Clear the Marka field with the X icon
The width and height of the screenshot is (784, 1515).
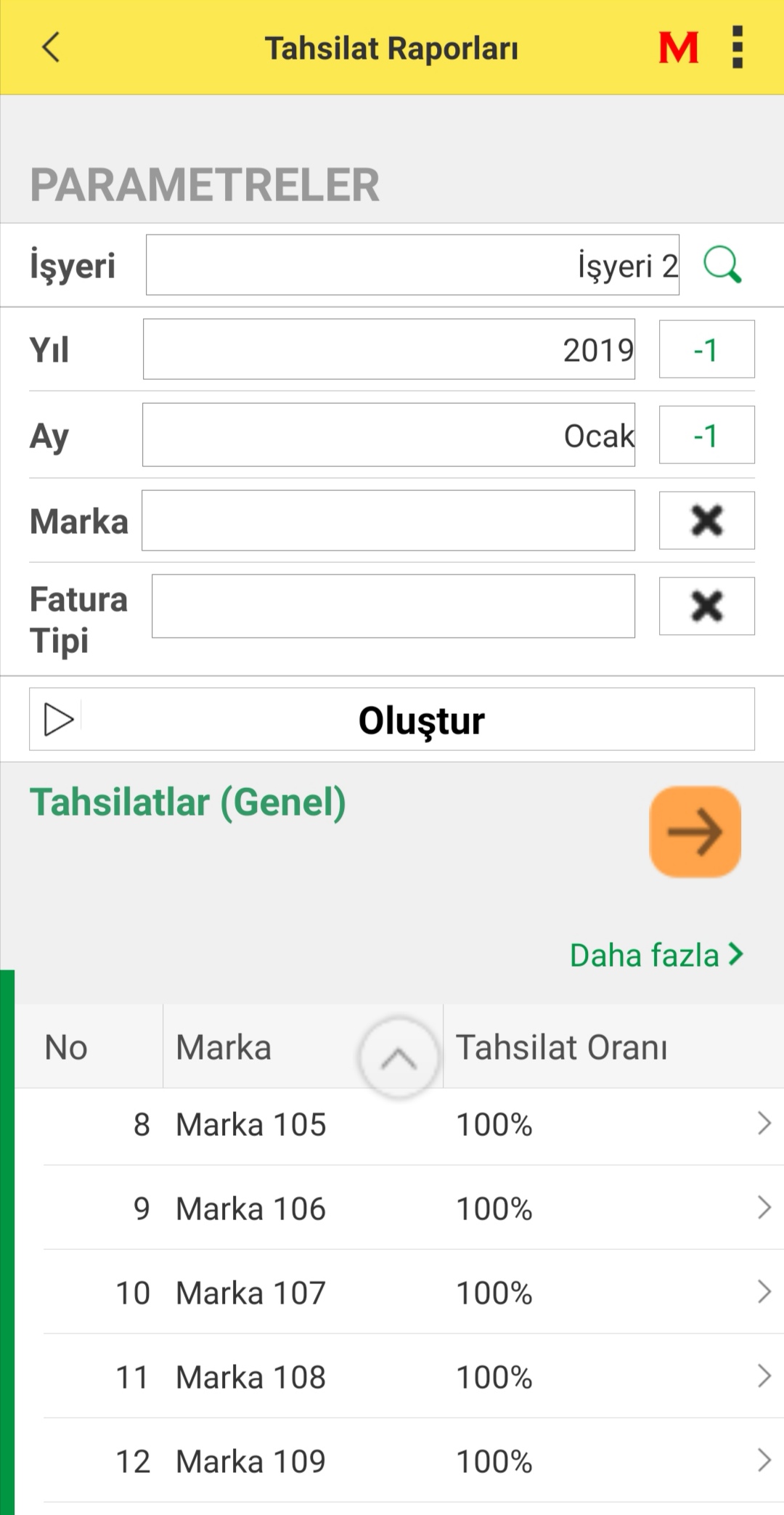706,521
